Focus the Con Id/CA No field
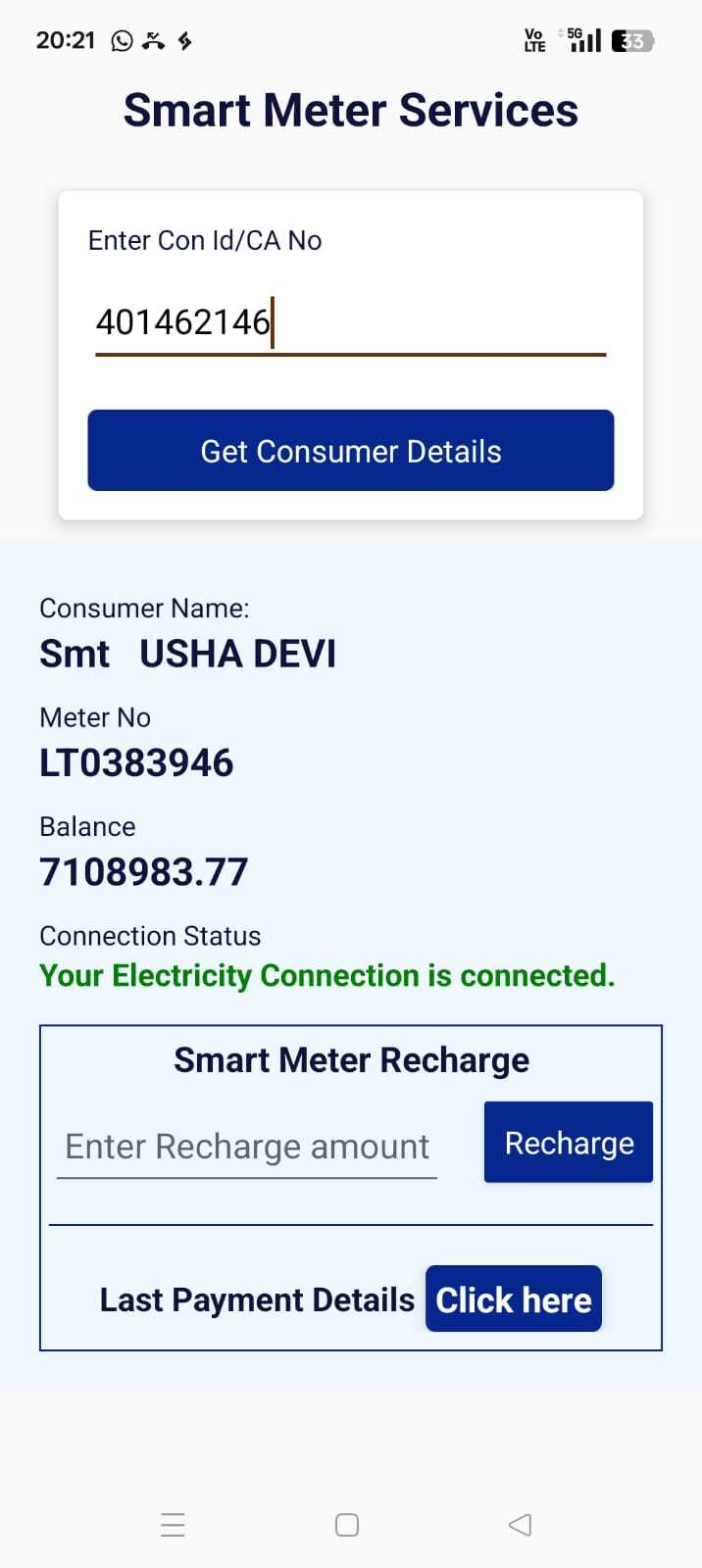The width and height of the screenshot is (702, 1568). (x=349, y=322)
